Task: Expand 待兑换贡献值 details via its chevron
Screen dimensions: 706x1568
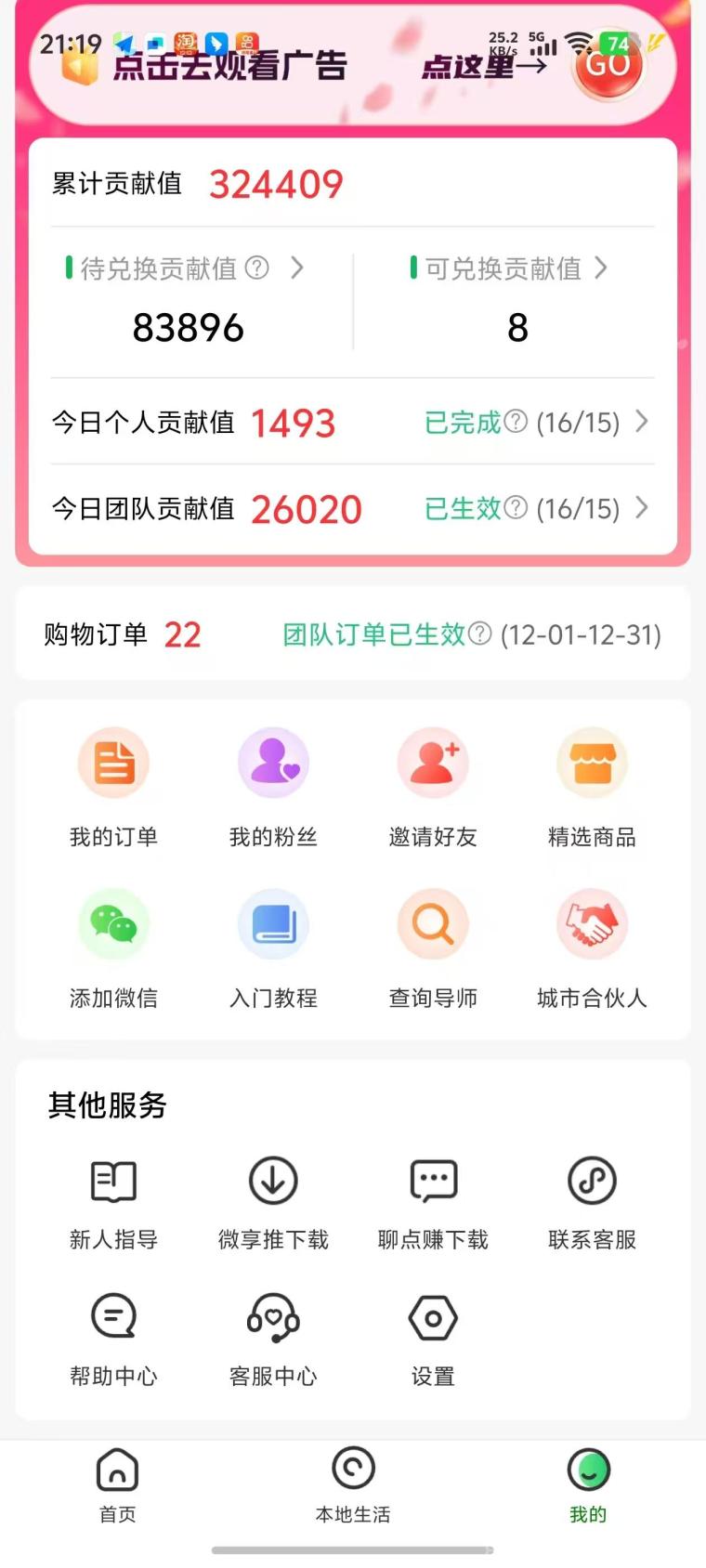Action: pyautogui.click(x=299, y=268)
